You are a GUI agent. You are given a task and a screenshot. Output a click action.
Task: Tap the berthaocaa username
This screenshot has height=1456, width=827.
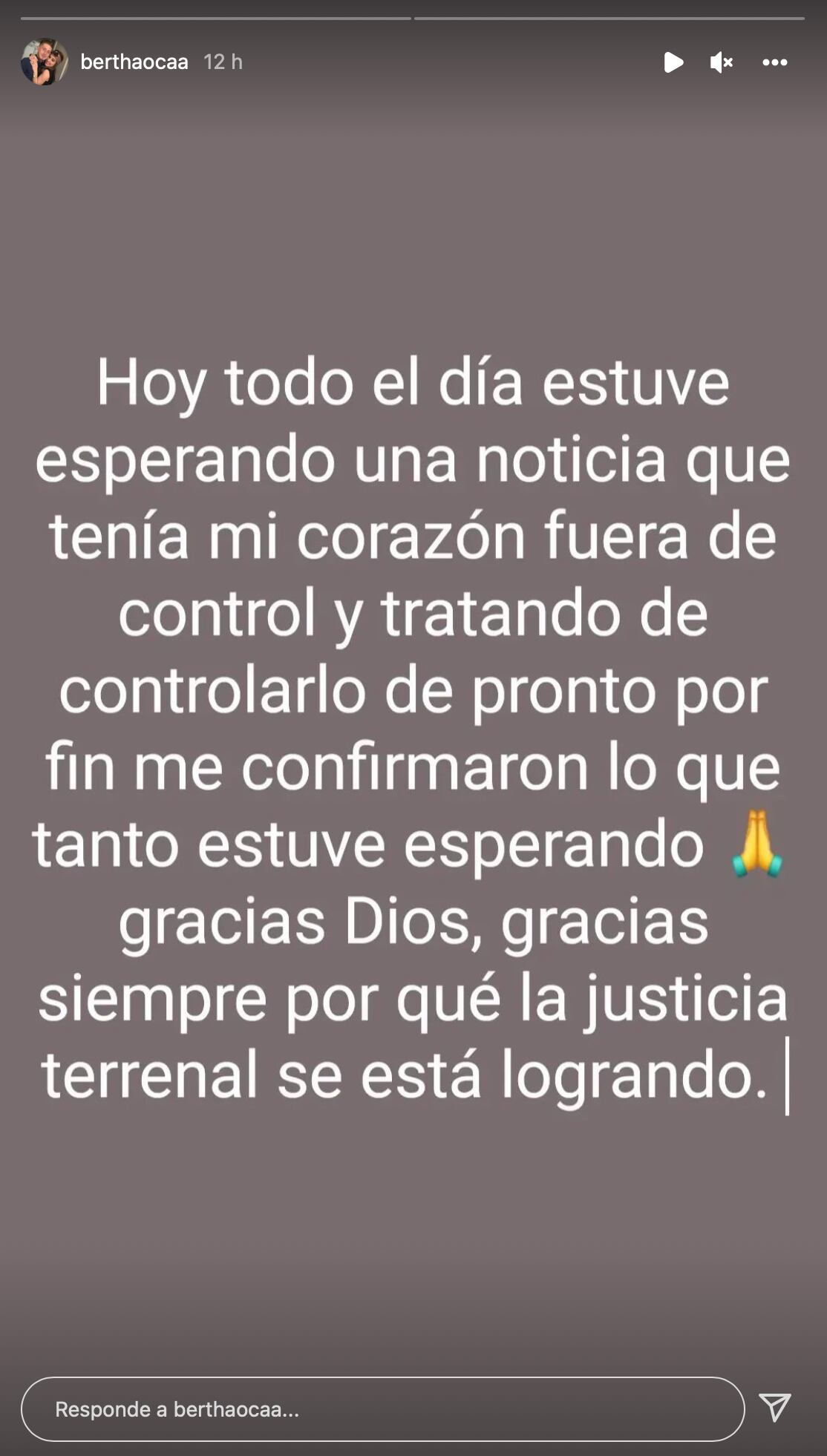tap(134, 62)
